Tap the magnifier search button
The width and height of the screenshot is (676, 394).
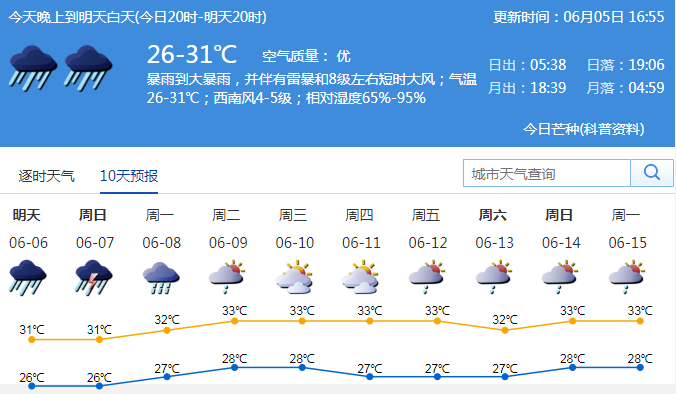click(652, 173)
